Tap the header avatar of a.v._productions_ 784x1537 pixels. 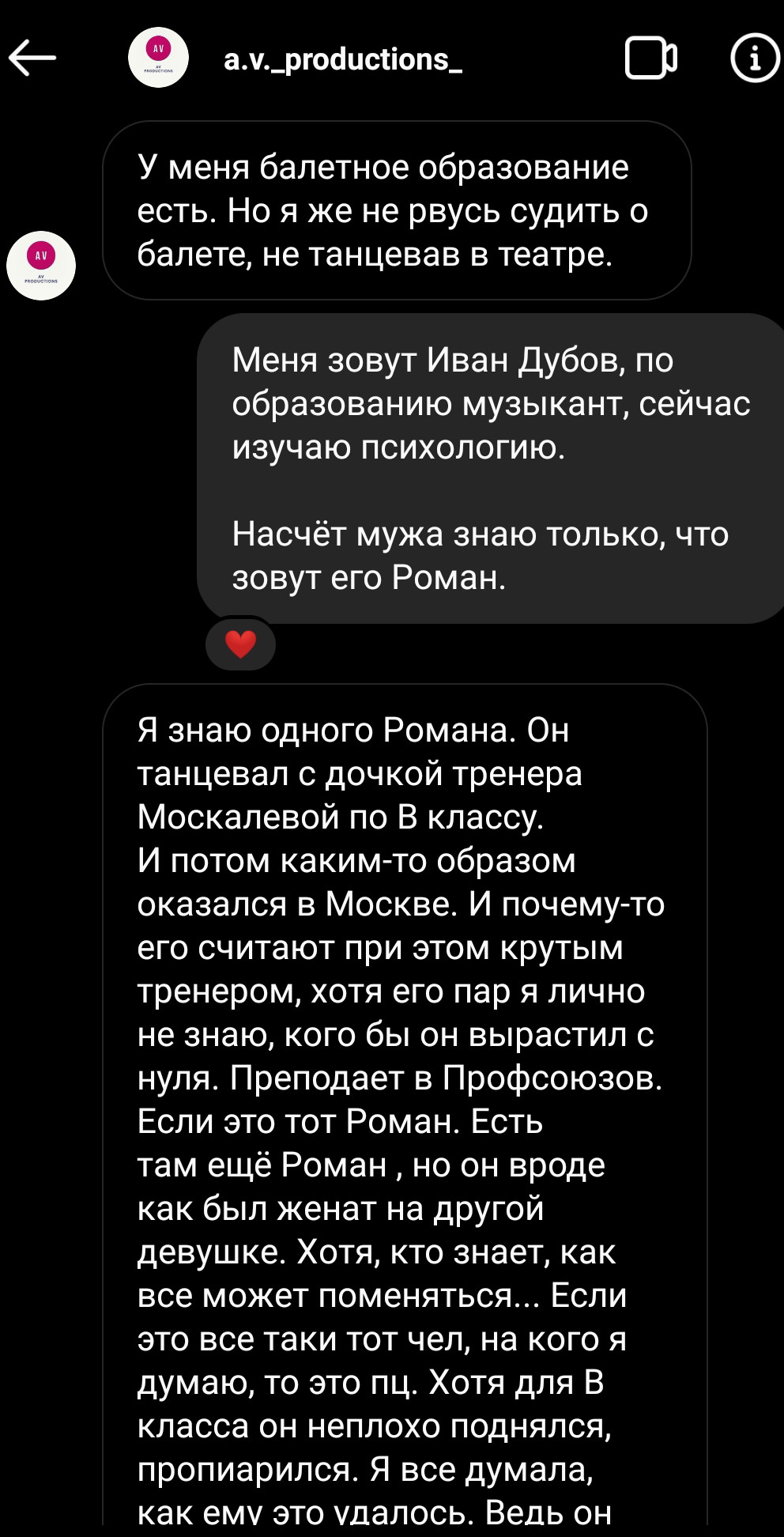(x=158, y=58)
